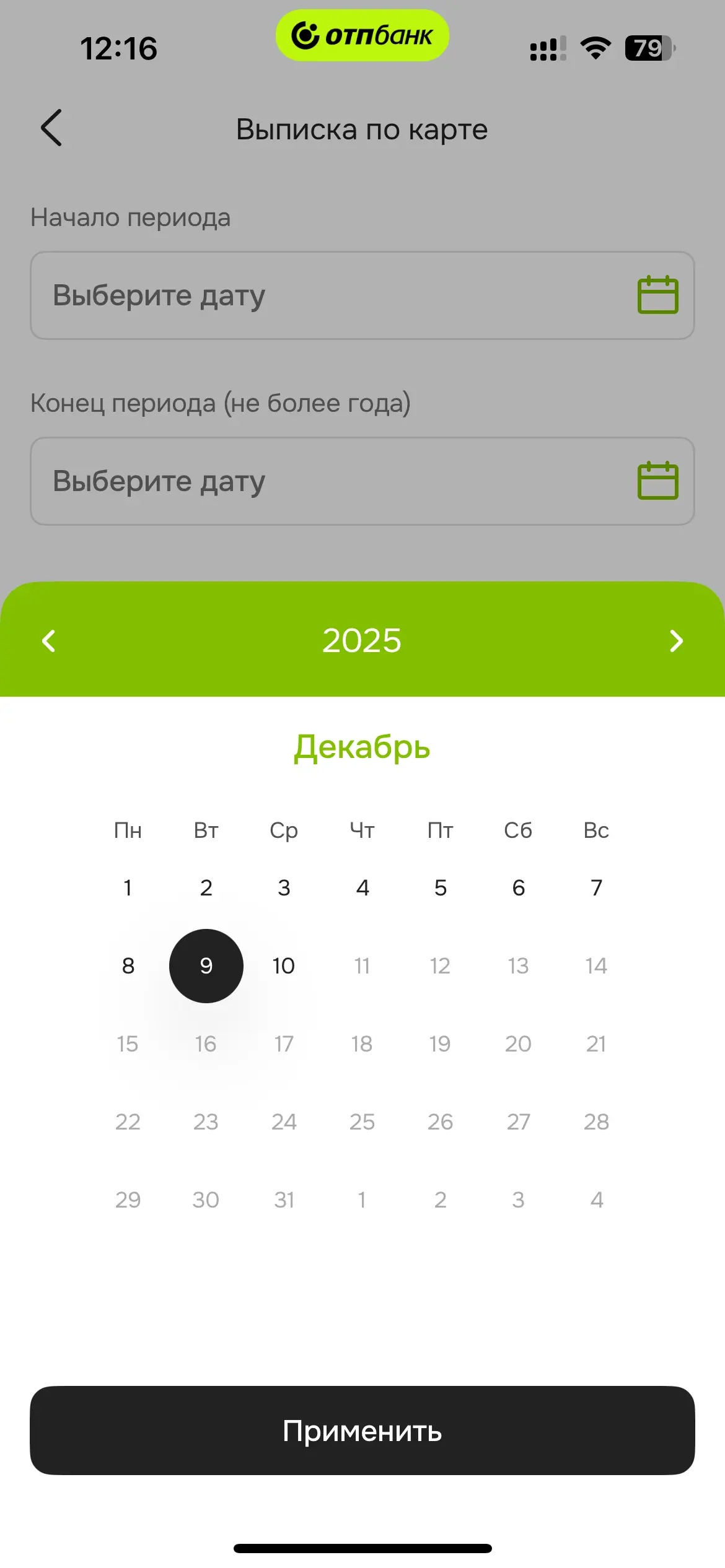
Task: Go to next year with right chevron
Action: (676, 641)
